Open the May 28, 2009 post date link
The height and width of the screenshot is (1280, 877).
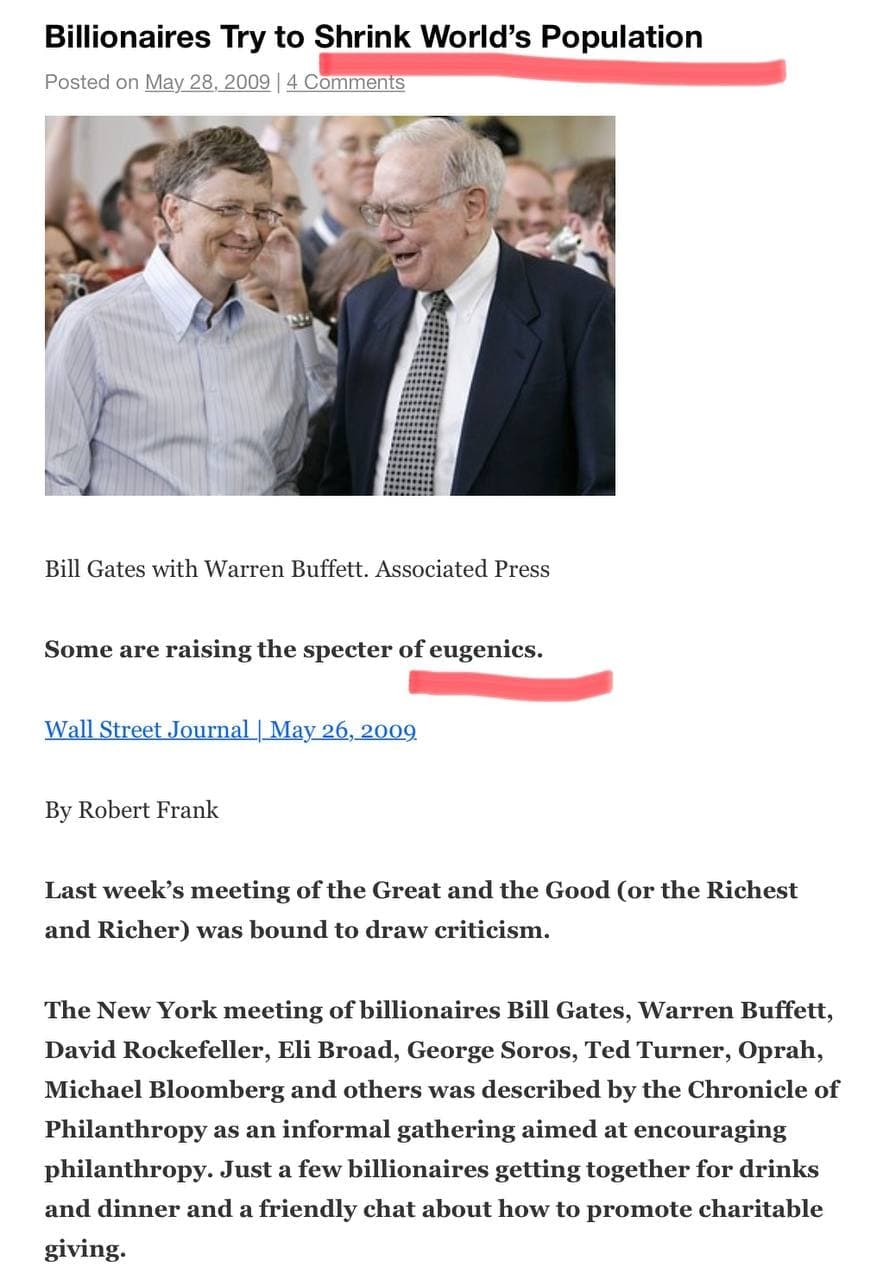207,82
